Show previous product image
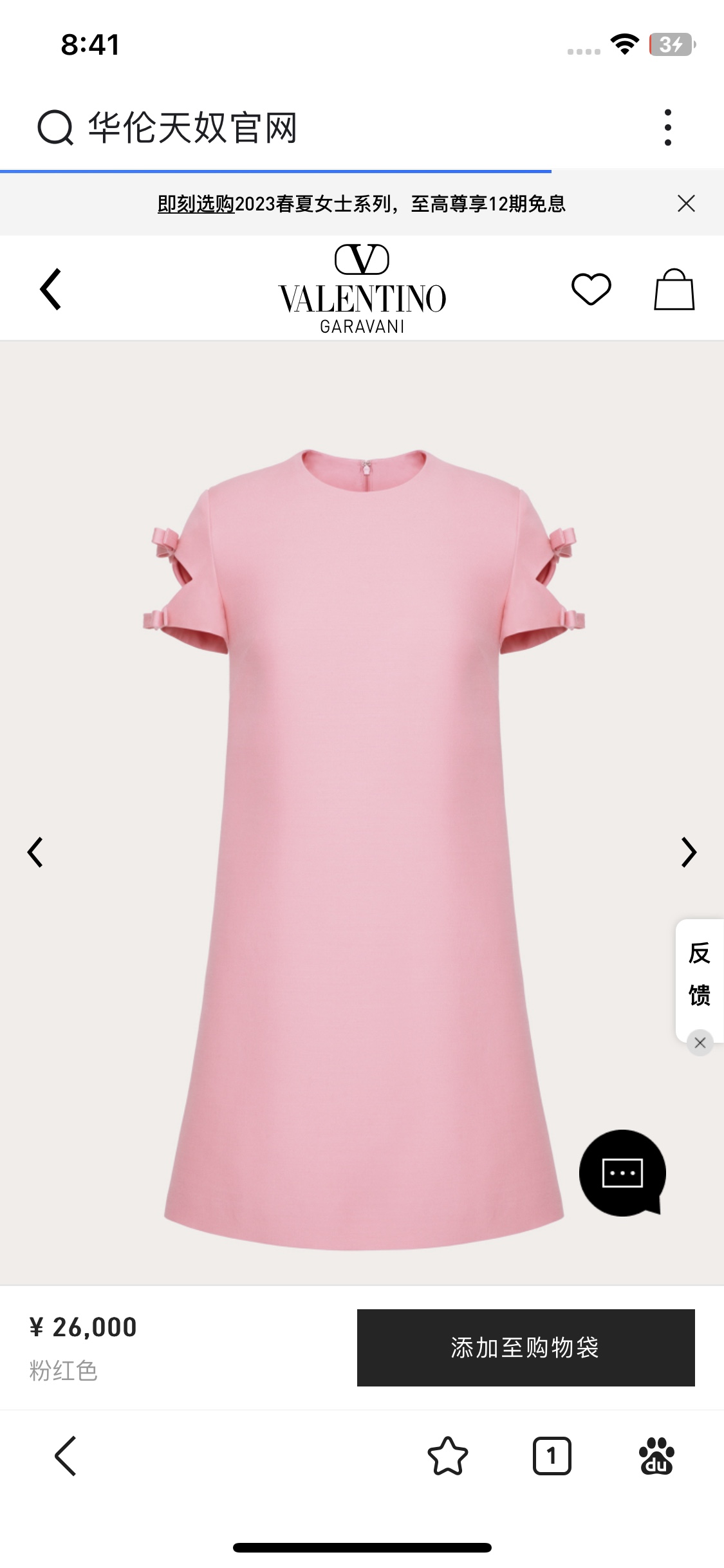The image size is (724, 1568). click(x=35, y=852)
